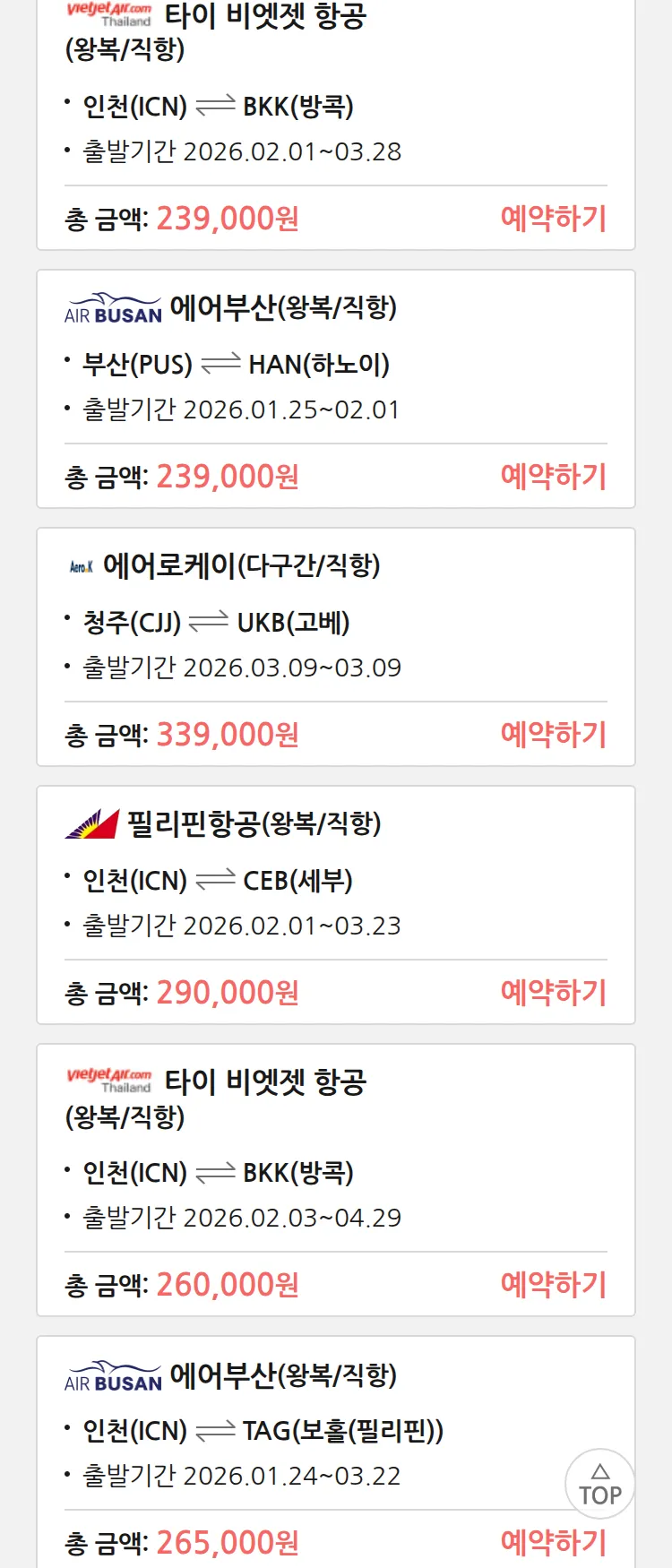Reserve the Aero K Cheongju–Kobe flight
The image size is (672, 1568).
coord(553,735)
